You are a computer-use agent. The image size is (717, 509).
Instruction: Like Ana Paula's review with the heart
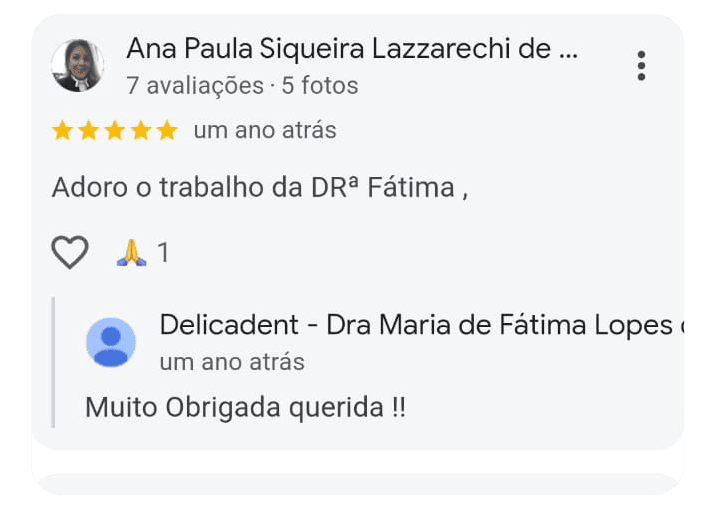70,253
